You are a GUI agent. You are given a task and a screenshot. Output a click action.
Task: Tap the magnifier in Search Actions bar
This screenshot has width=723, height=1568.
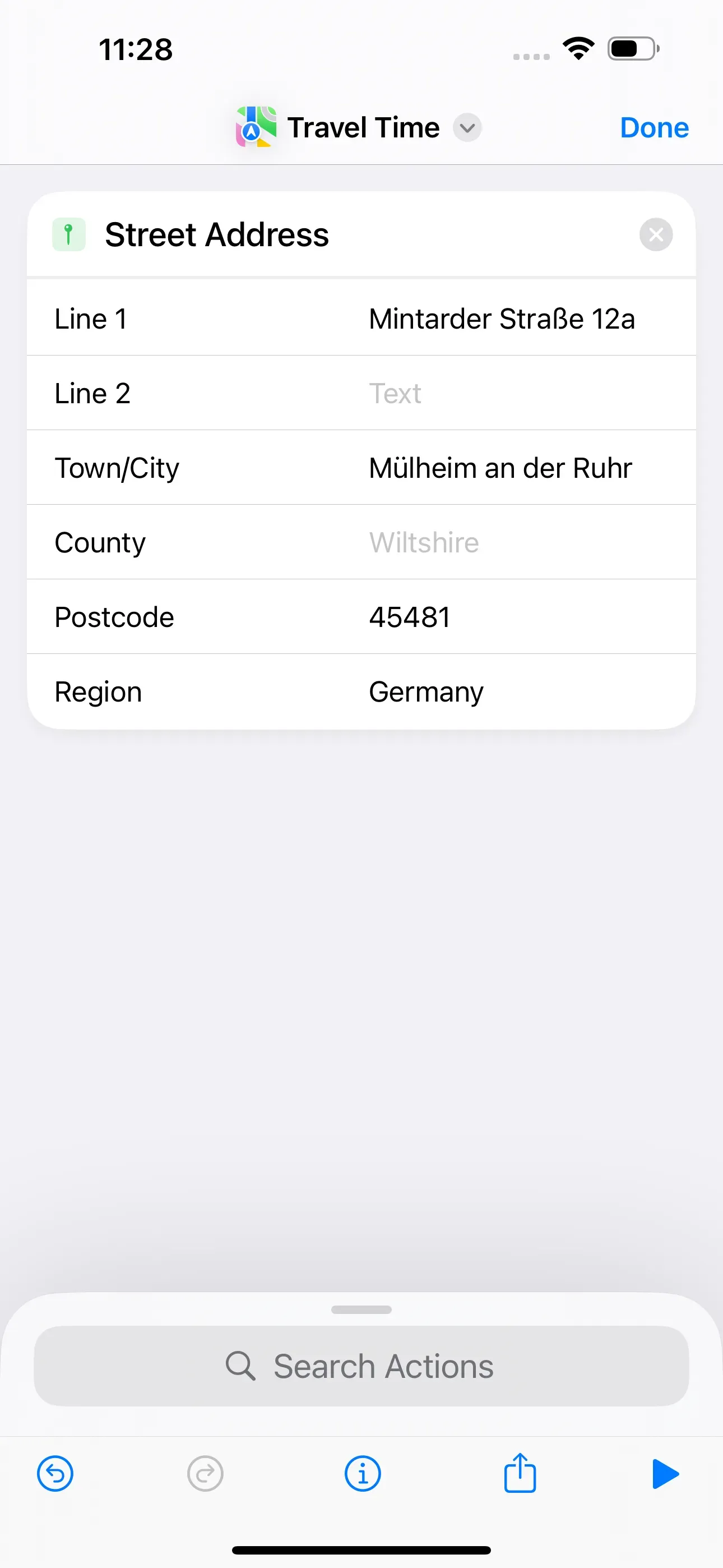(x=241, y=1366)
